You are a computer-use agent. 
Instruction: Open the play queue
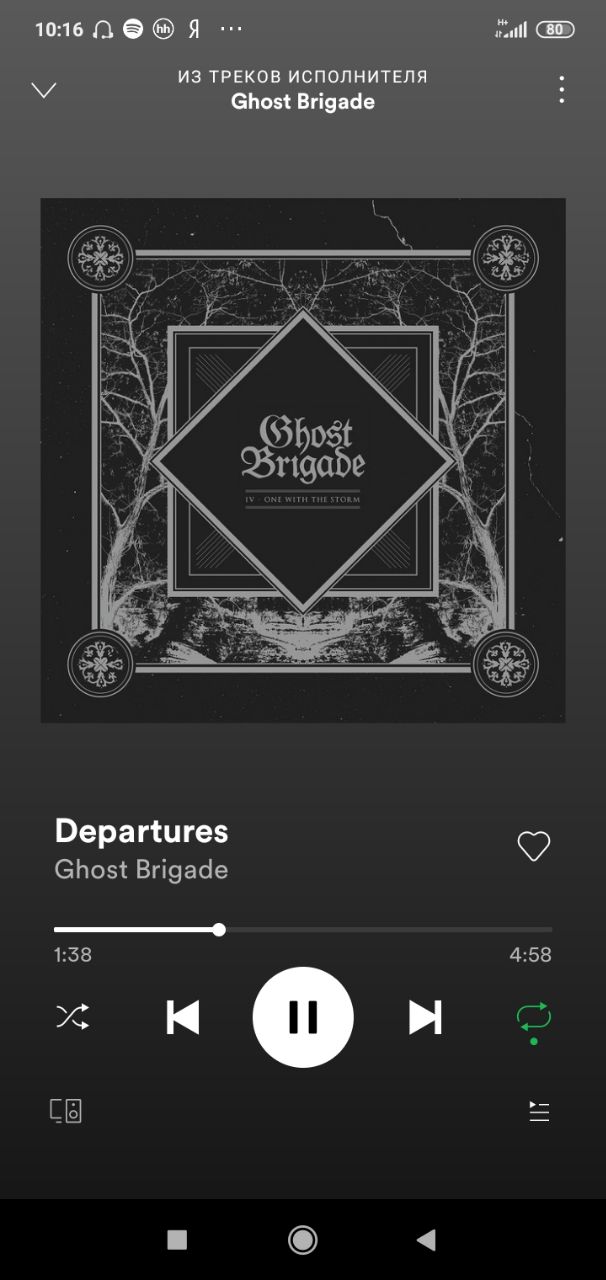point(539,1111)
